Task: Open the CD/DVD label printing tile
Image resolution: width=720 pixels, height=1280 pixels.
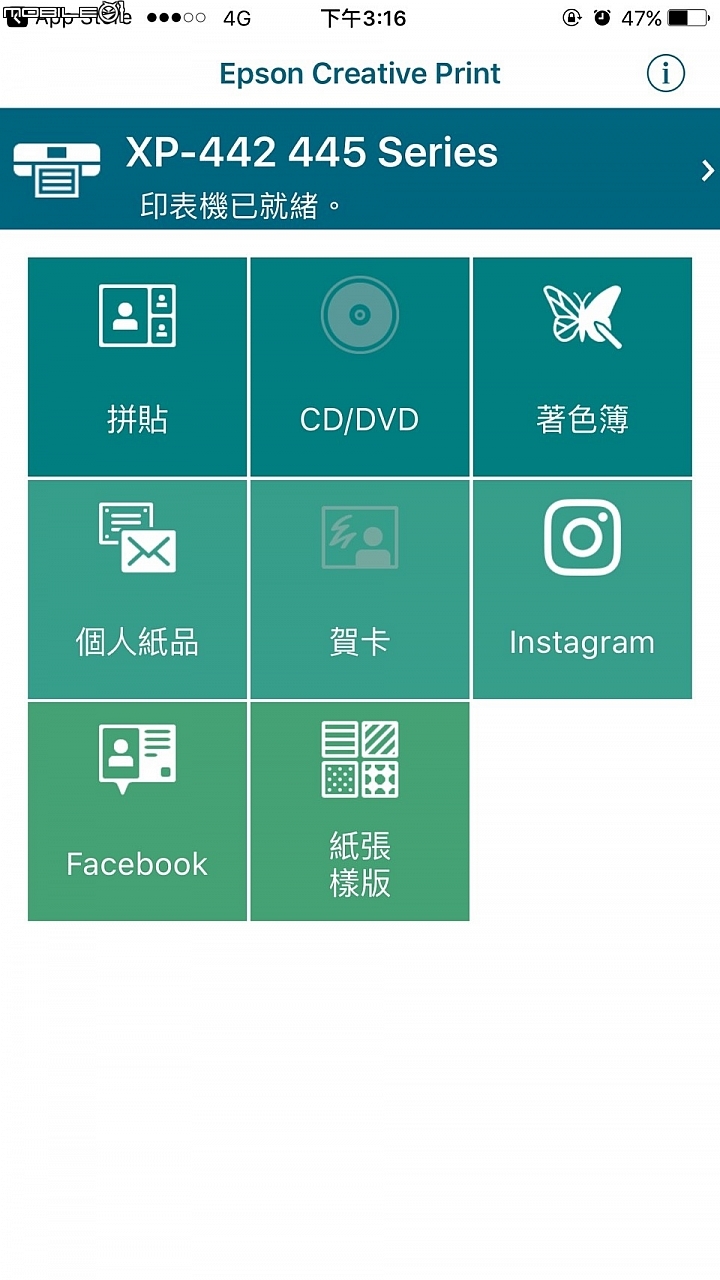Action: point(360,367)
